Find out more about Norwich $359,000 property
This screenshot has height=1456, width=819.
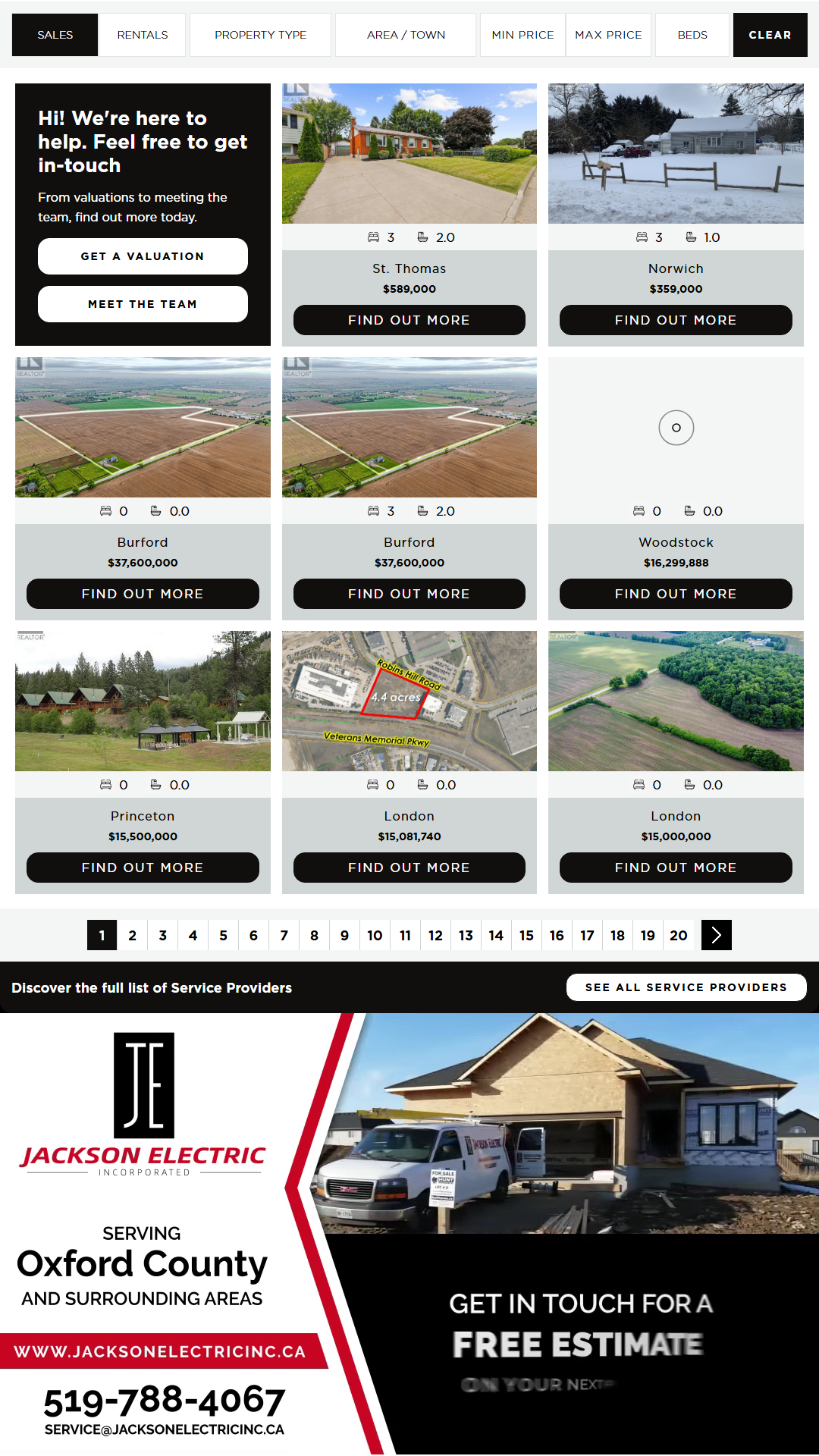coord(676,320)
